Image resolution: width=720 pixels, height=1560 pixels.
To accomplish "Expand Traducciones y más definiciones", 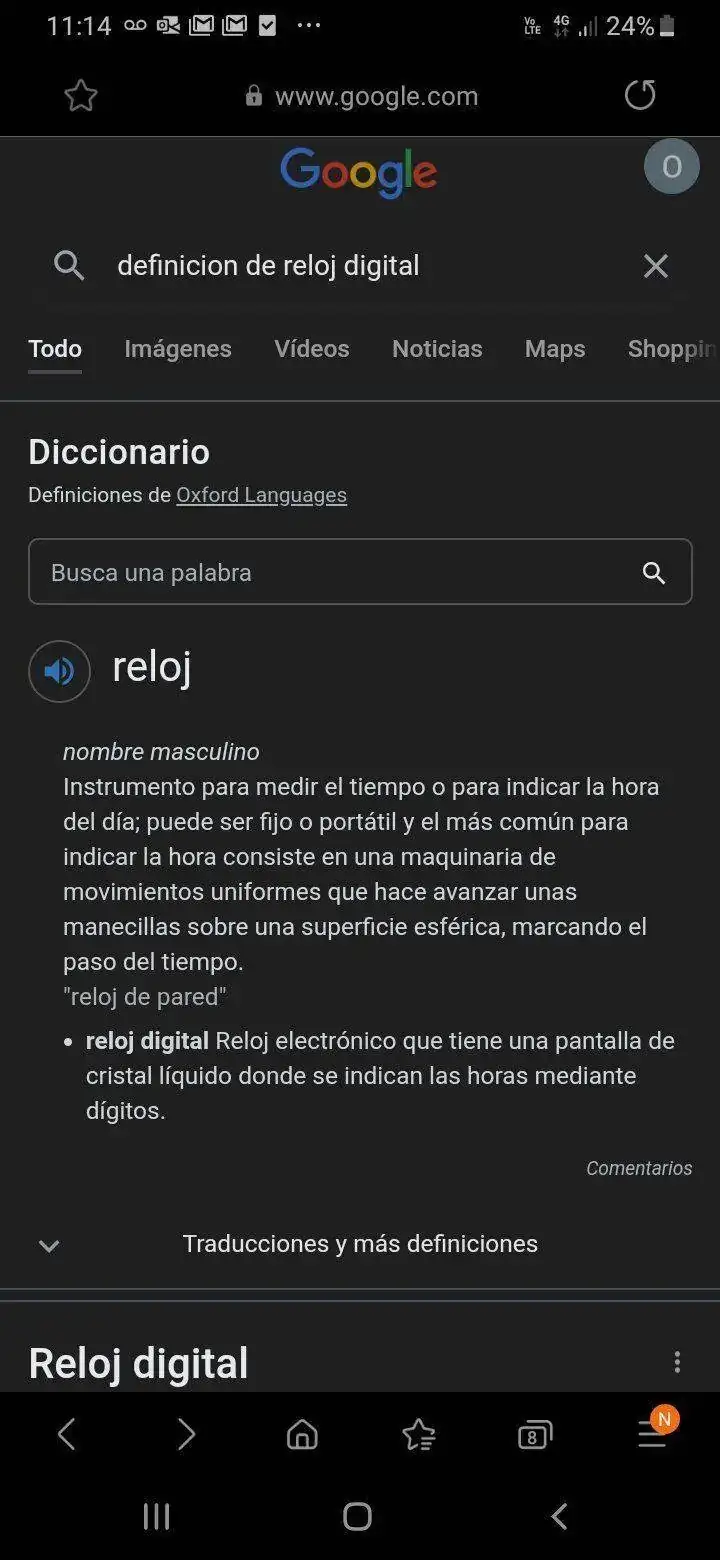I will [x=360, y=1244].
